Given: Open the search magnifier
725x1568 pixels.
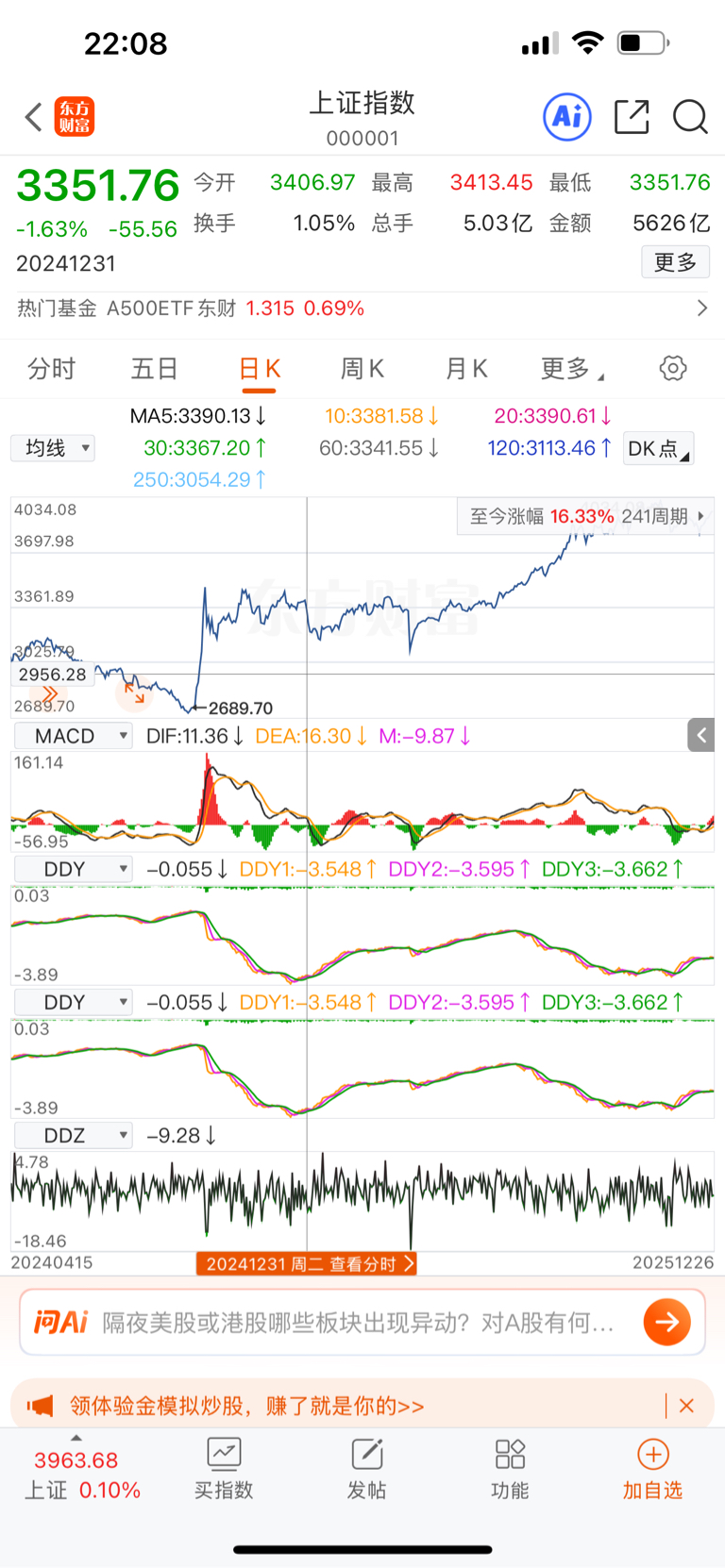Looking at the screenshot, I should coord(690,117).
